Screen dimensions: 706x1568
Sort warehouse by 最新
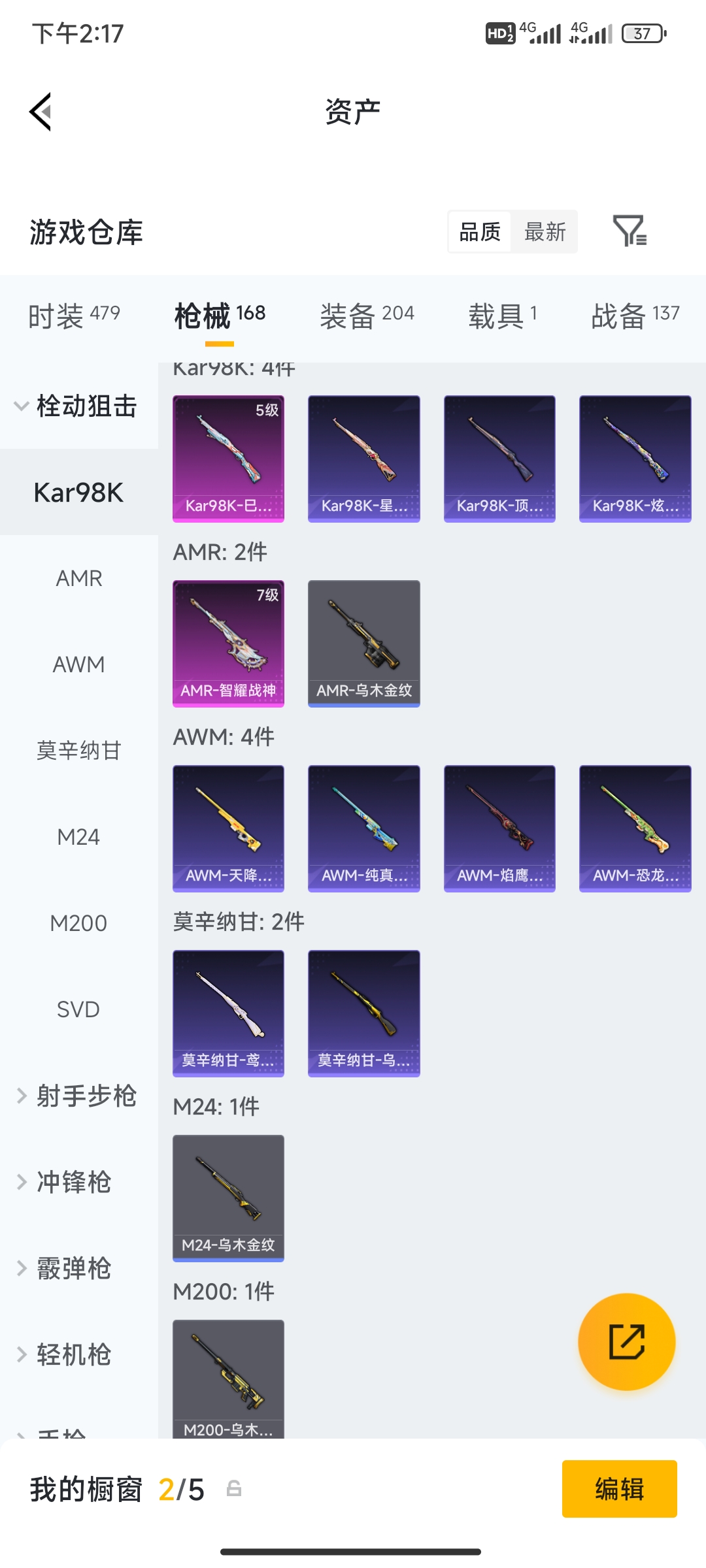545,232
